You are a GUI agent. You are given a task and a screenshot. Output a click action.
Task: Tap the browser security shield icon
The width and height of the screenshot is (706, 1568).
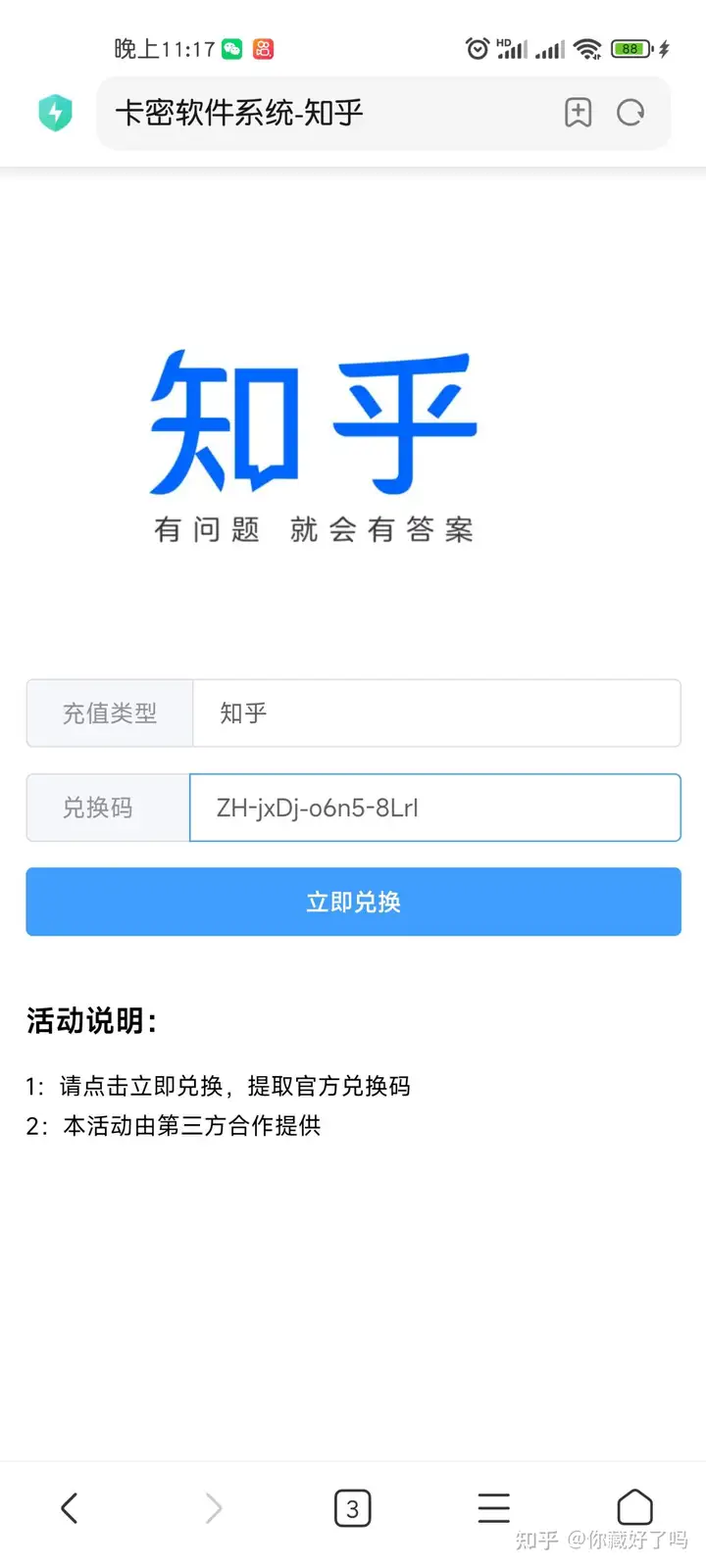[x=55, y=113]
